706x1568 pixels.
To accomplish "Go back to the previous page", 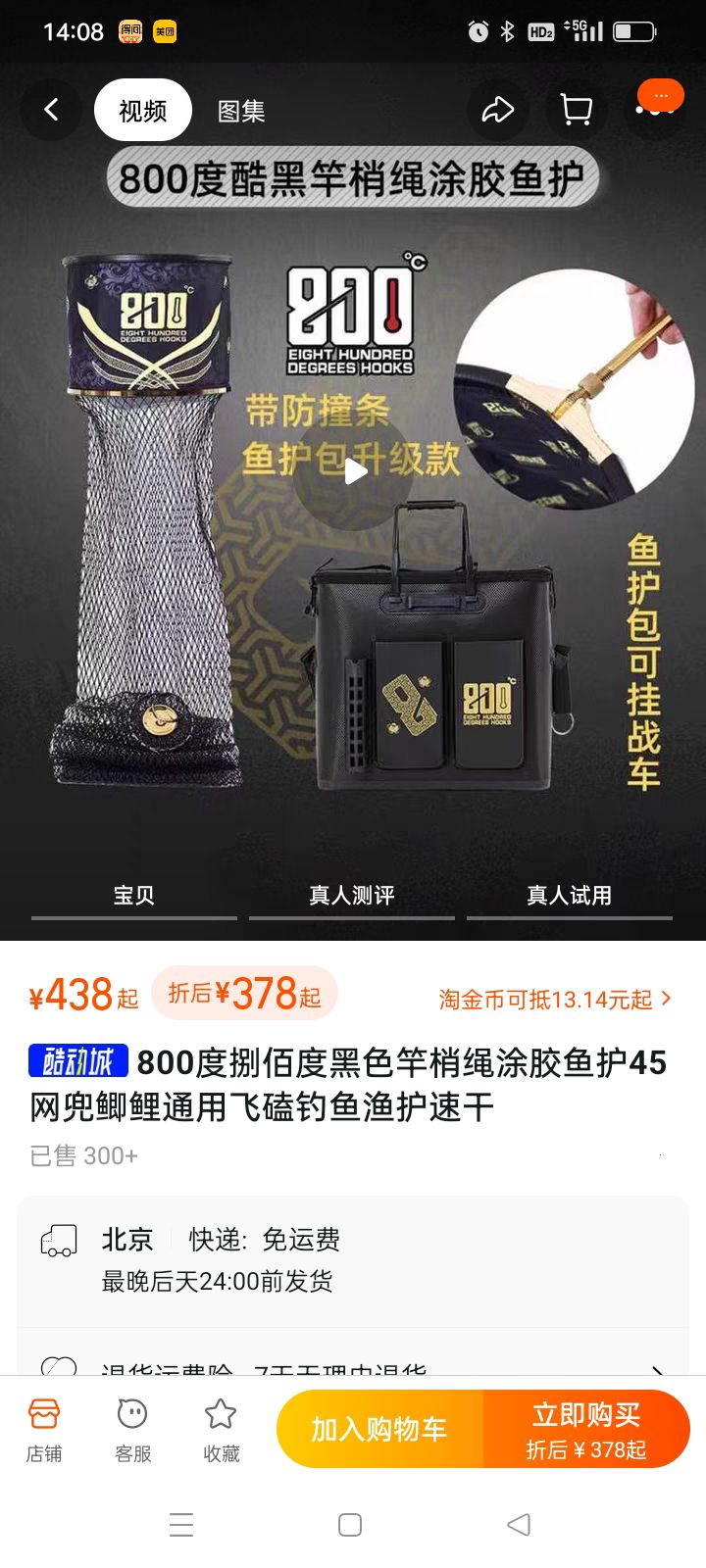I will coord(51,110).
